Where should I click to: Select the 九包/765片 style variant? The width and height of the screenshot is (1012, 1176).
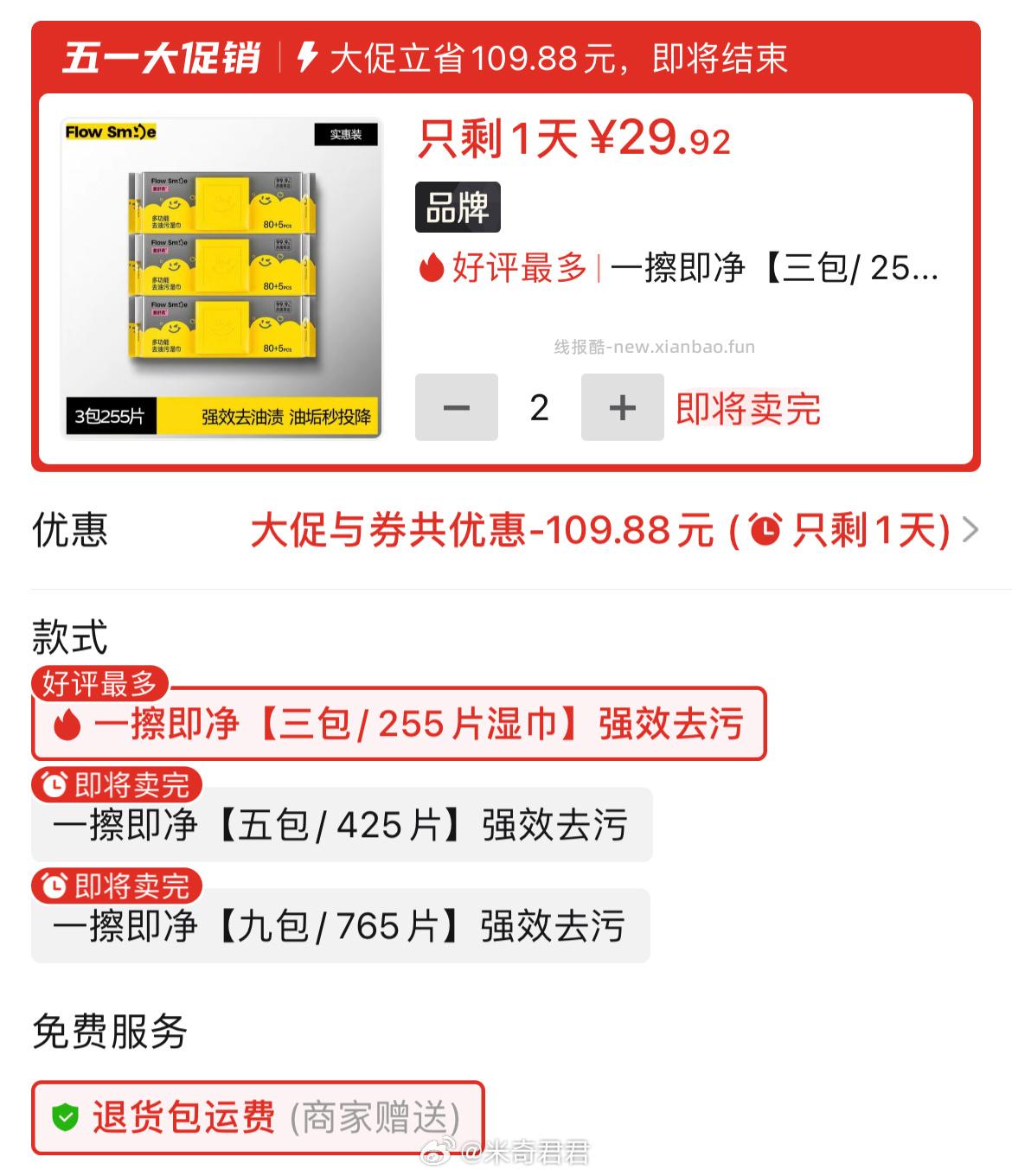pos(342,927)
